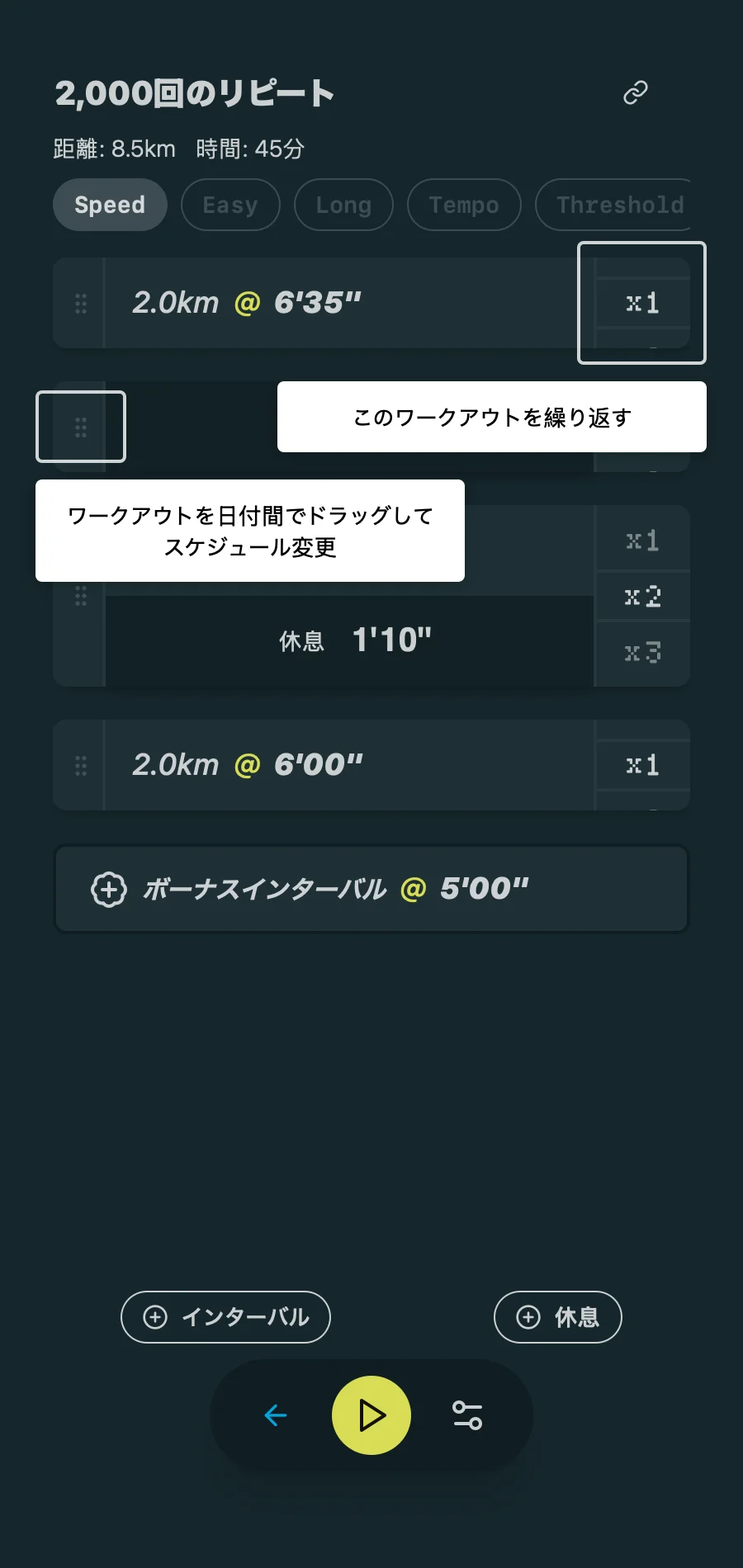Copy the workout share link icon

pos(636,92)
